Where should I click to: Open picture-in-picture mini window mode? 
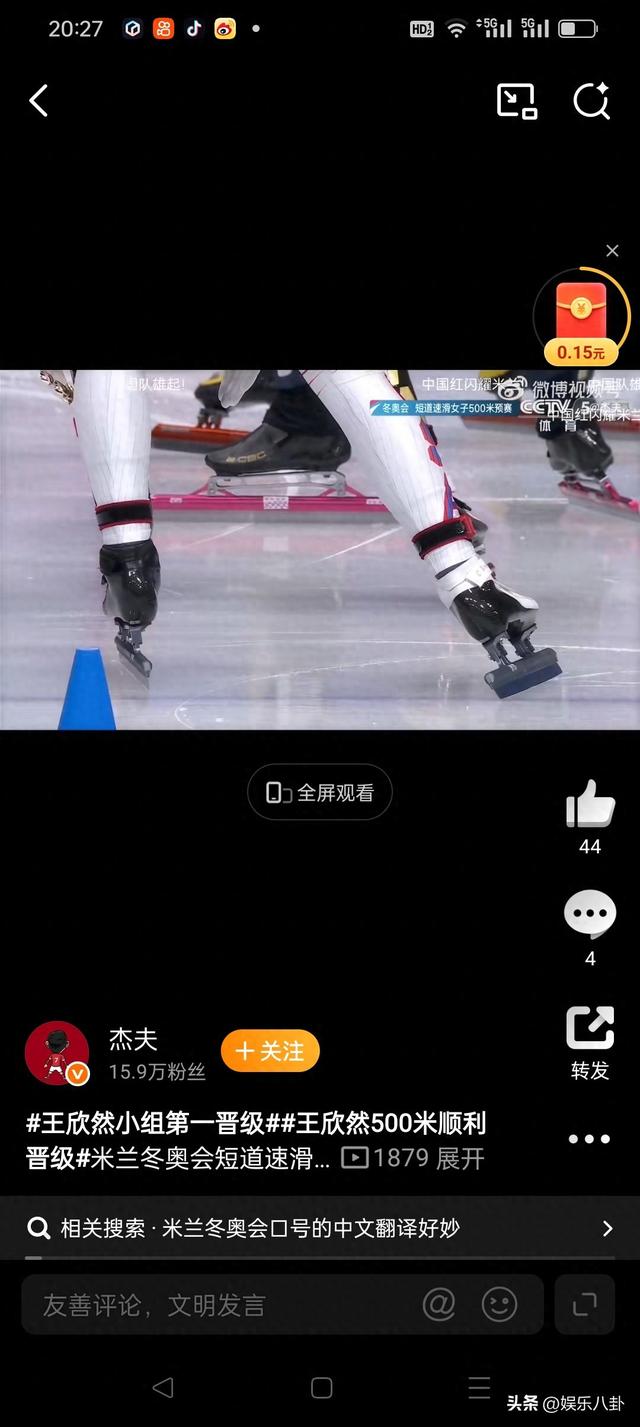click(x=517, y=101)
